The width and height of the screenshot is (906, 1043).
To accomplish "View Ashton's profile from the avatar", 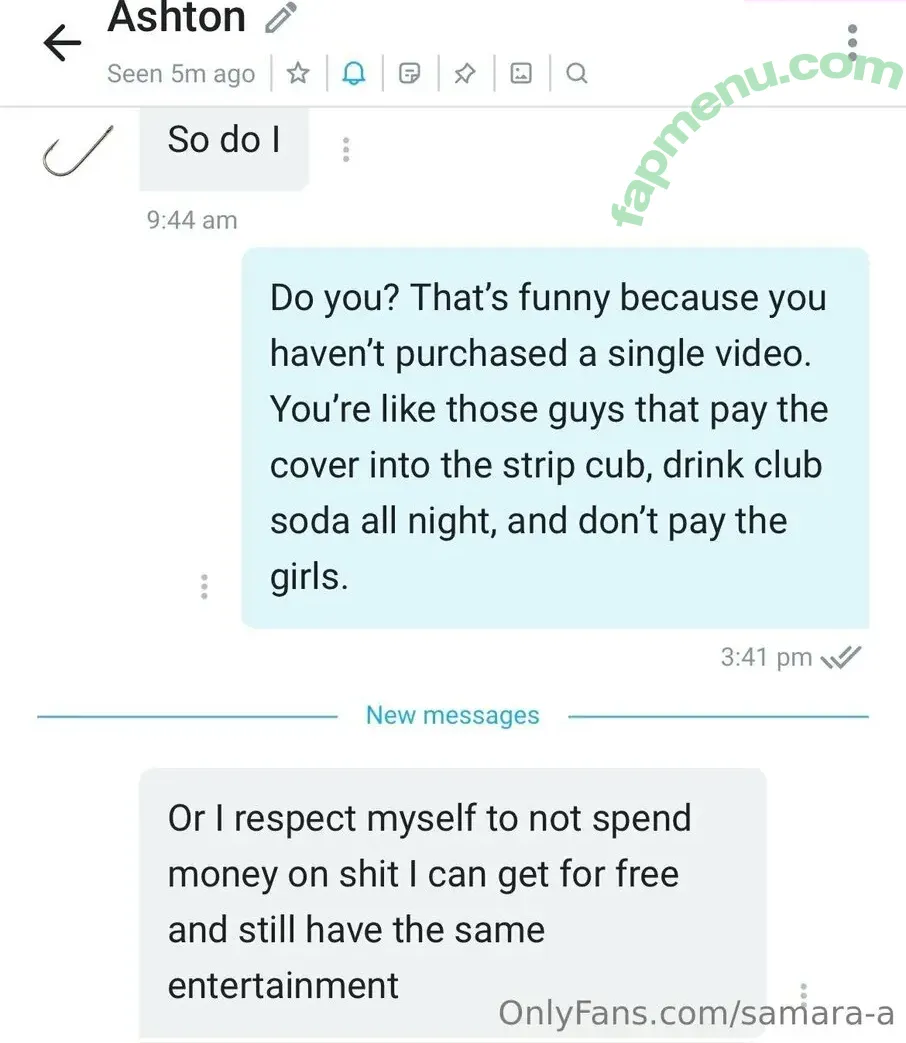I will click(x=78, y=152).
